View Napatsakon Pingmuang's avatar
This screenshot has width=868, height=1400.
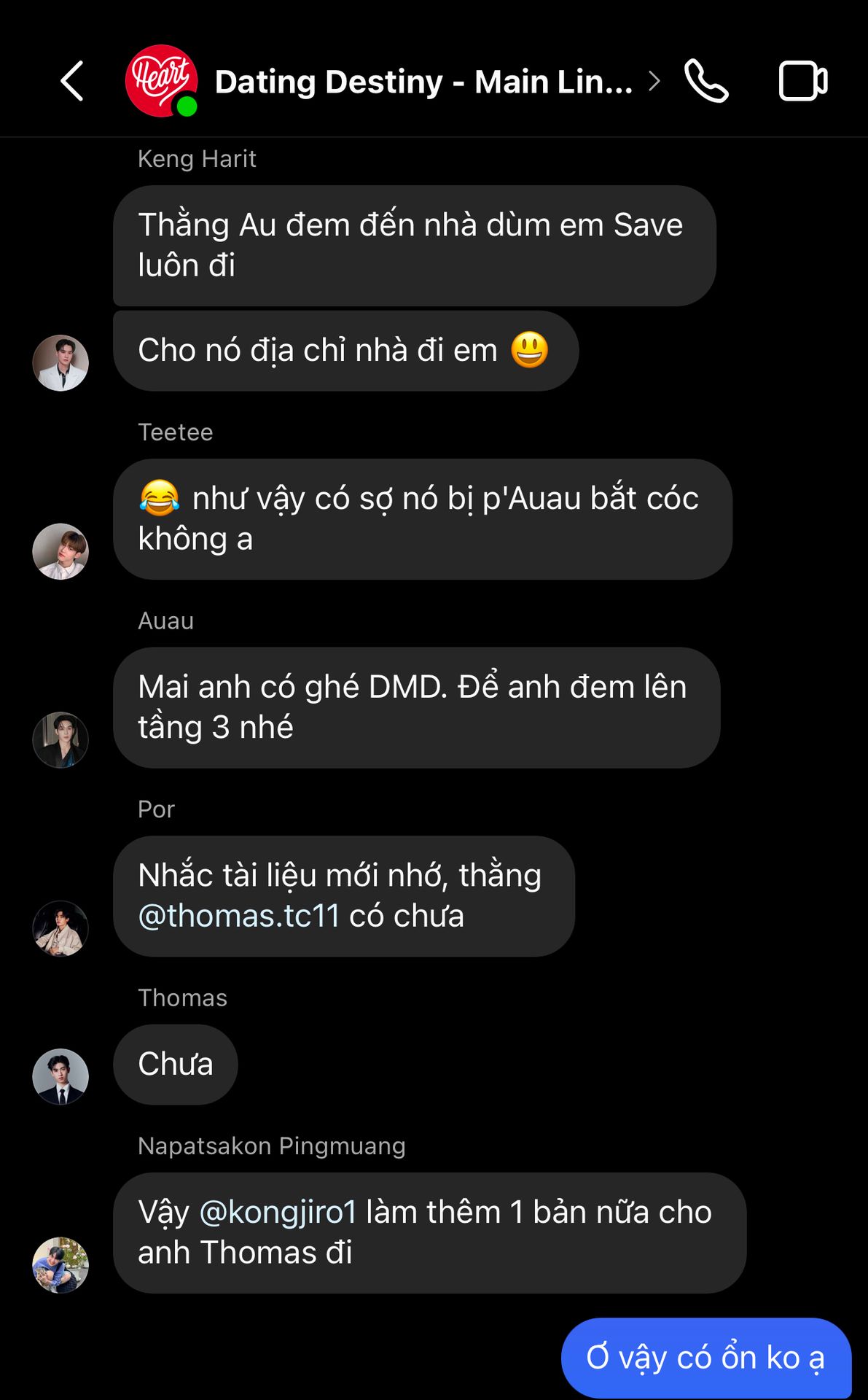coord(60,1264)
